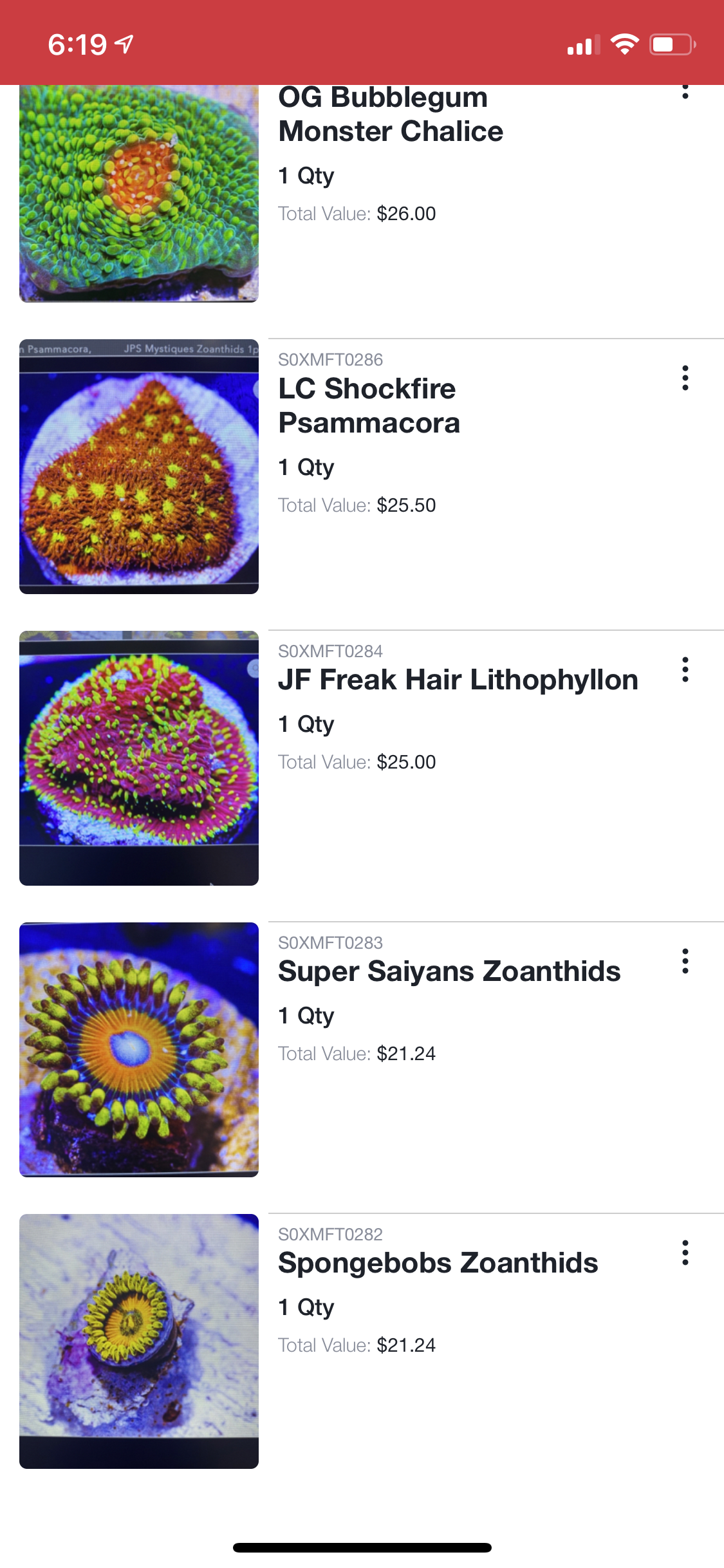Open Spongebobs Zoanthids overflow menu
The height and width of the screenshot is (1568, 724).
[x=685, y=1253]
